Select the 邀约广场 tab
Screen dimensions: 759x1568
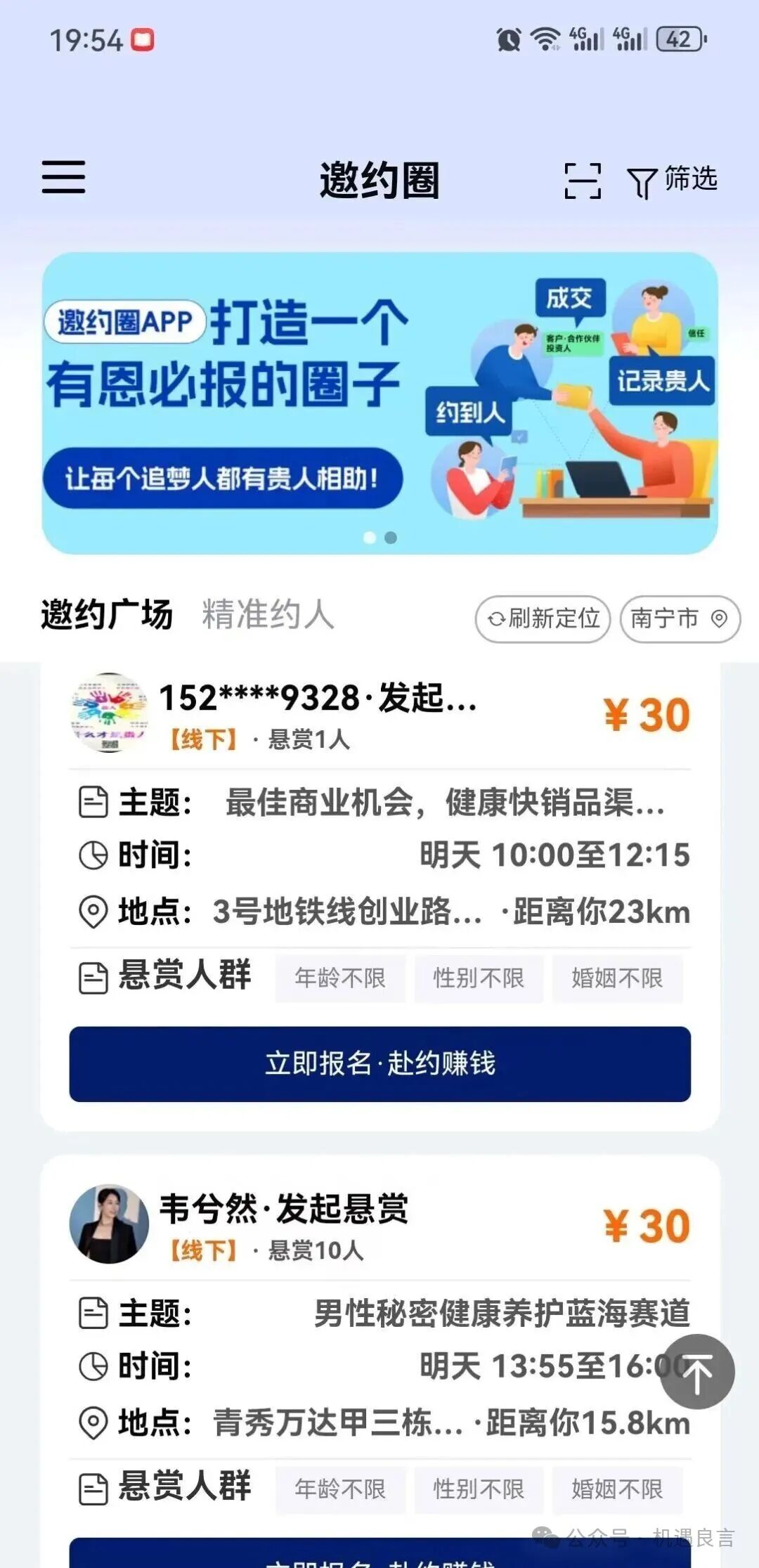[x=107, y=614]
